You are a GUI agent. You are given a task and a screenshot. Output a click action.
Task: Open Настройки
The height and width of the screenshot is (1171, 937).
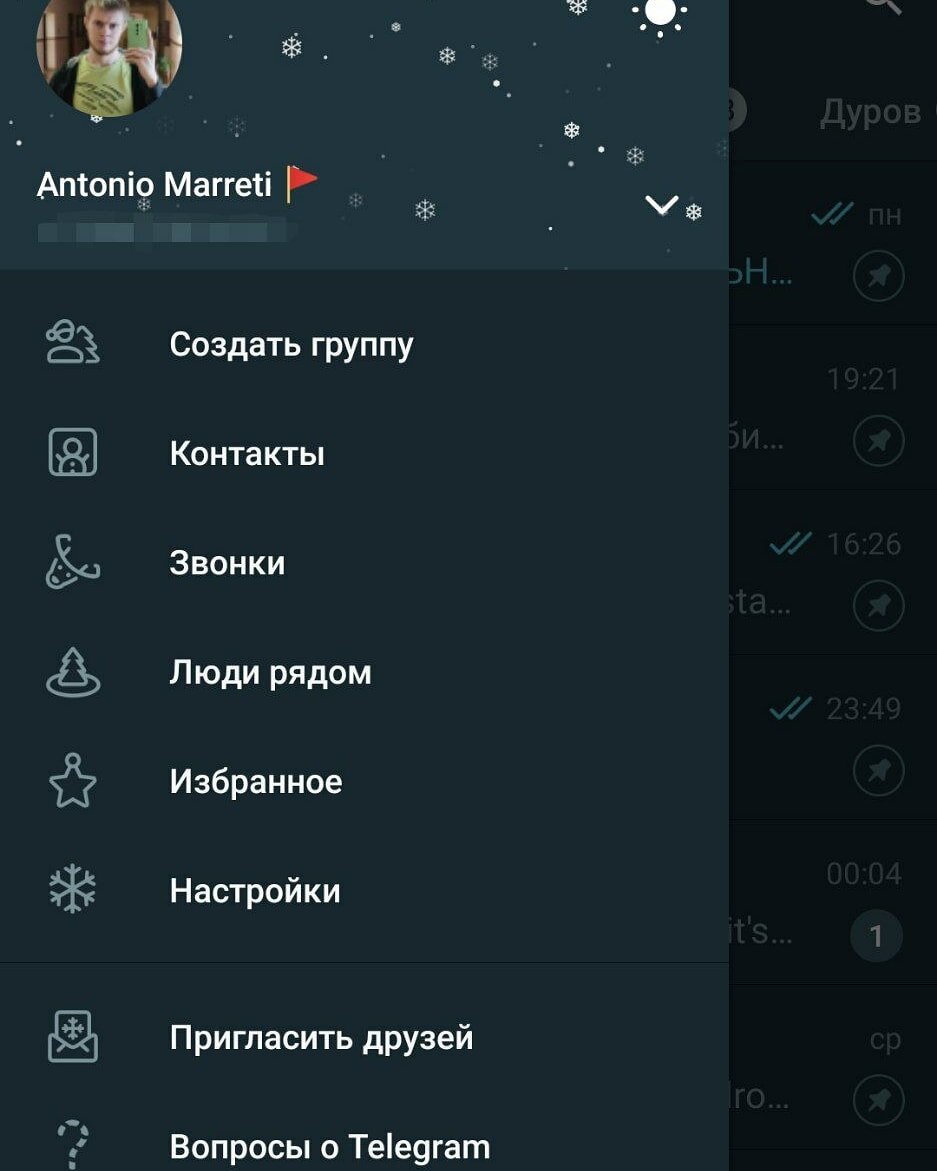(255, 891)
